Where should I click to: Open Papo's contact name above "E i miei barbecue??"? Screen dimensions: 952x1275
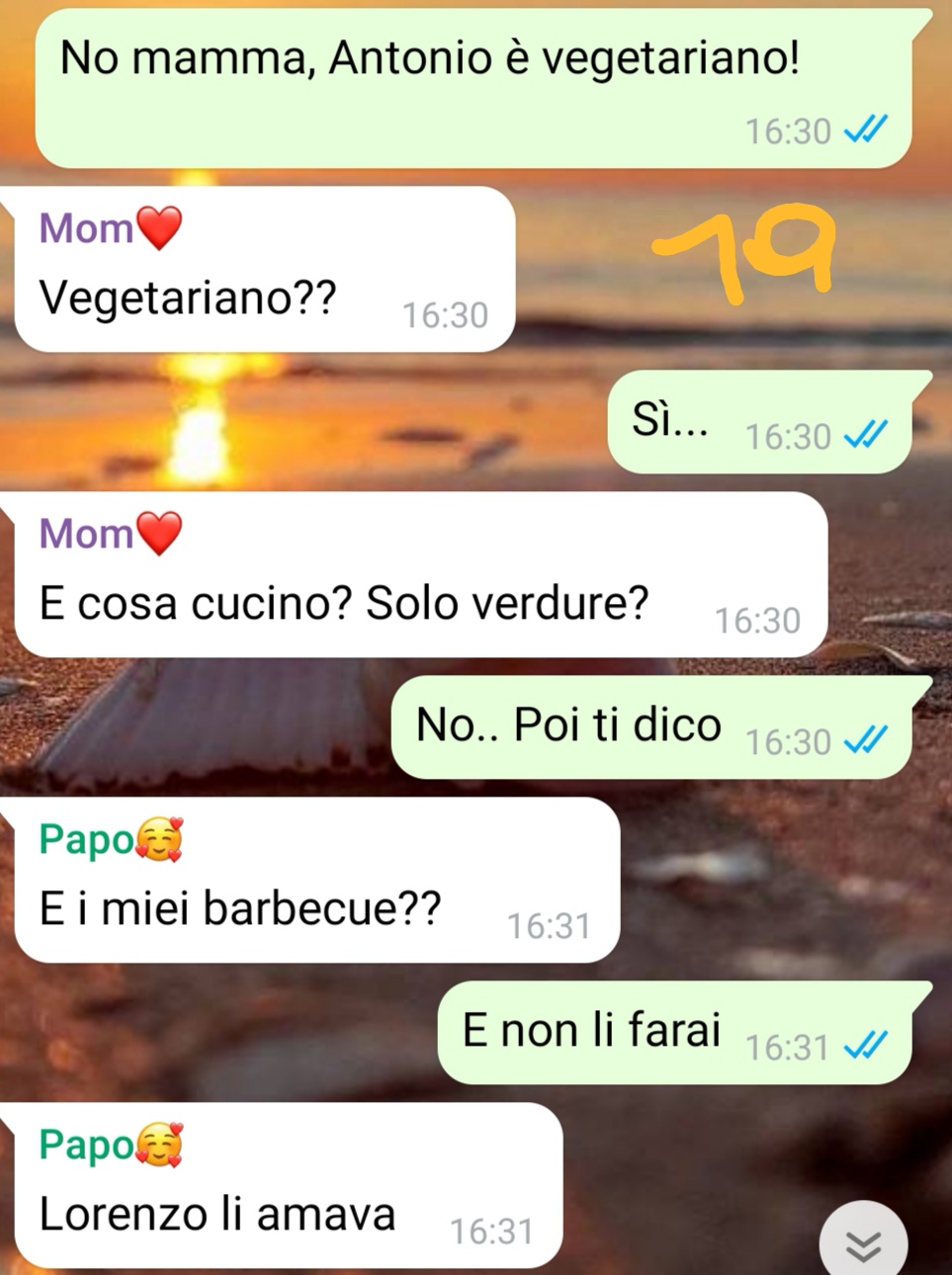pos(87,839)
